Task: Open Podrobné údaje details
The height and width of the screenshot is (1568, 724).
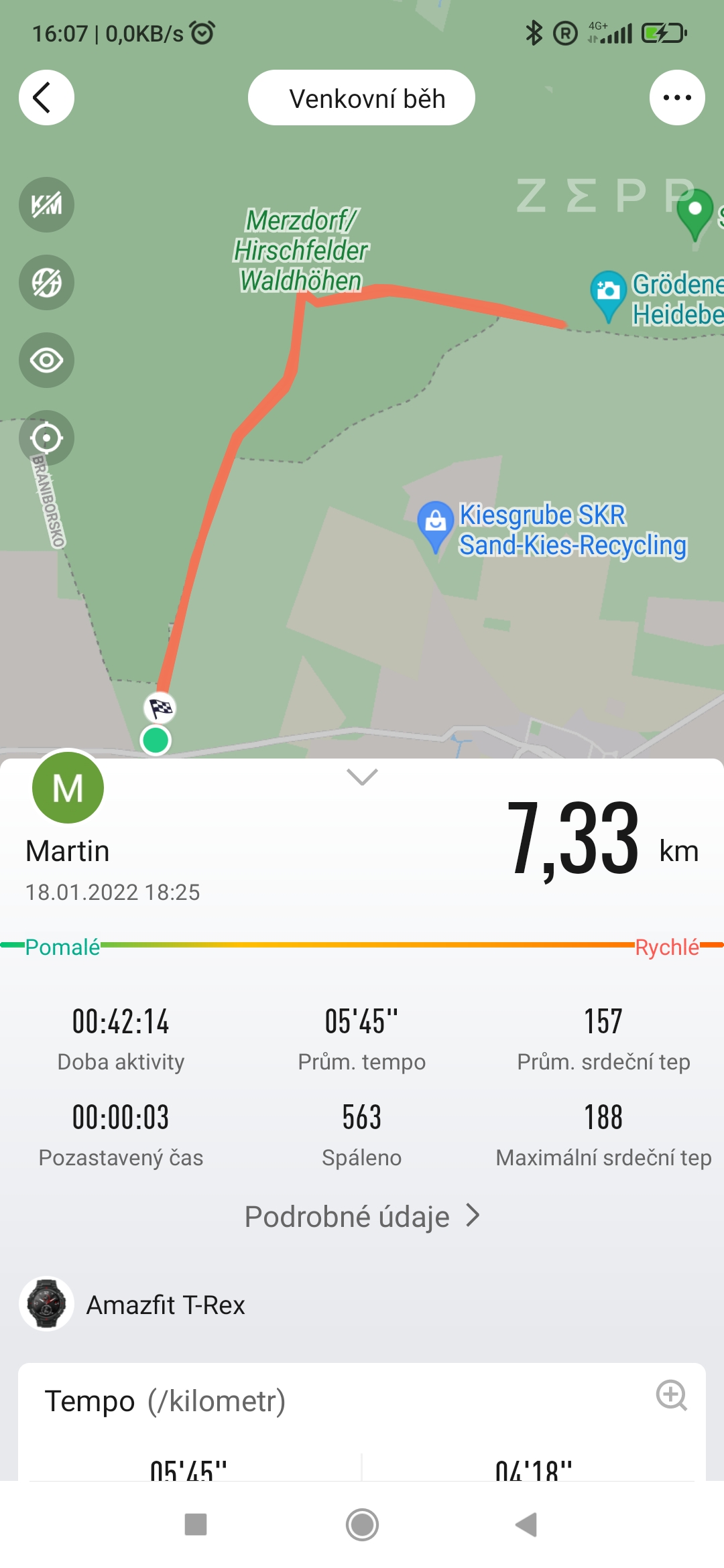Action: pyautogui.click(x=362, y=1216)
